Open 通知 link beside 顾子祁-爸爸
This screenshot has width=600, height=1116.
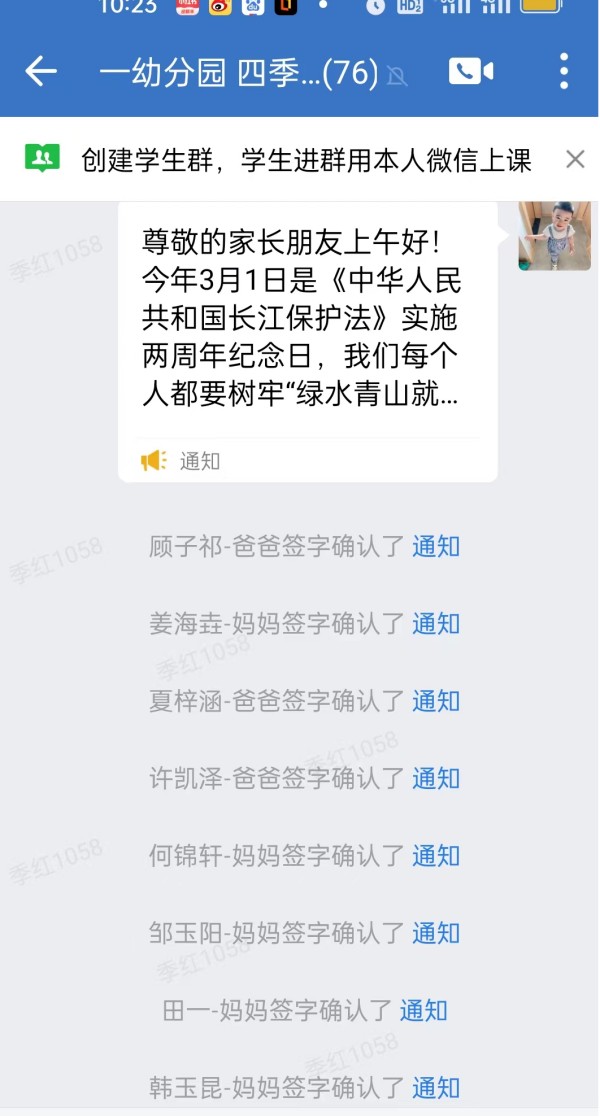point(436,546)
